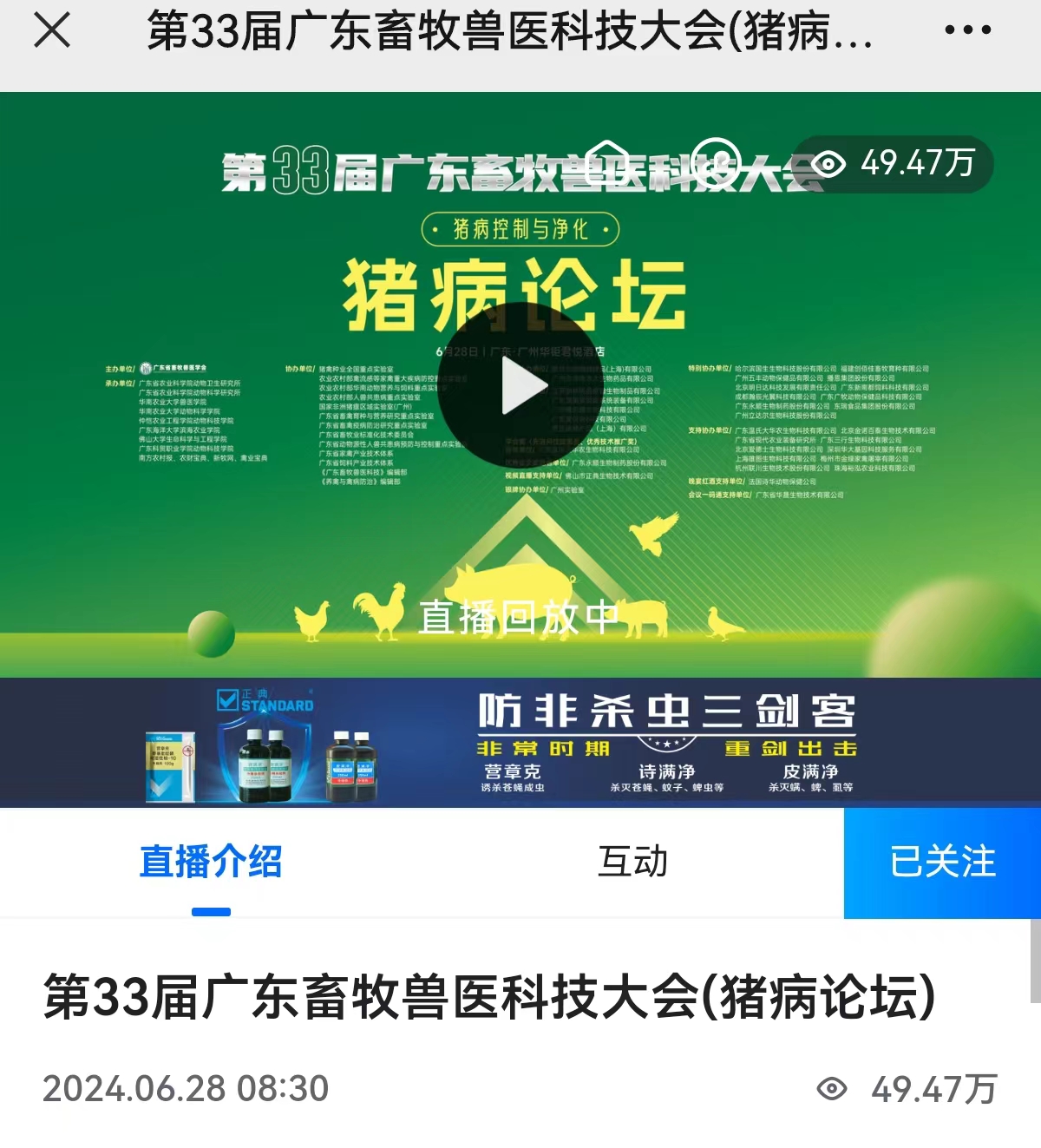Switch to the 直播介绍 tab
The image size is (1041, 1148).
(x=211, y=863)
